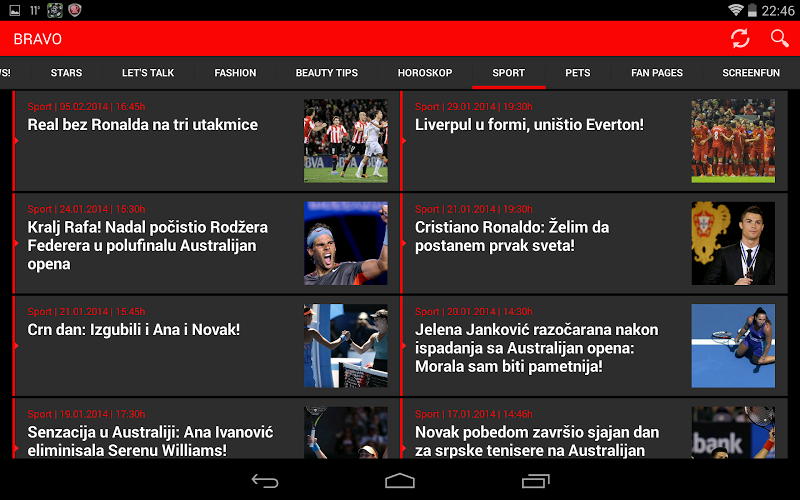Viewport: 800px width, 500px height.
Task: Open the Jelena Janković razočarana article
Action: [x=537, y=348]
